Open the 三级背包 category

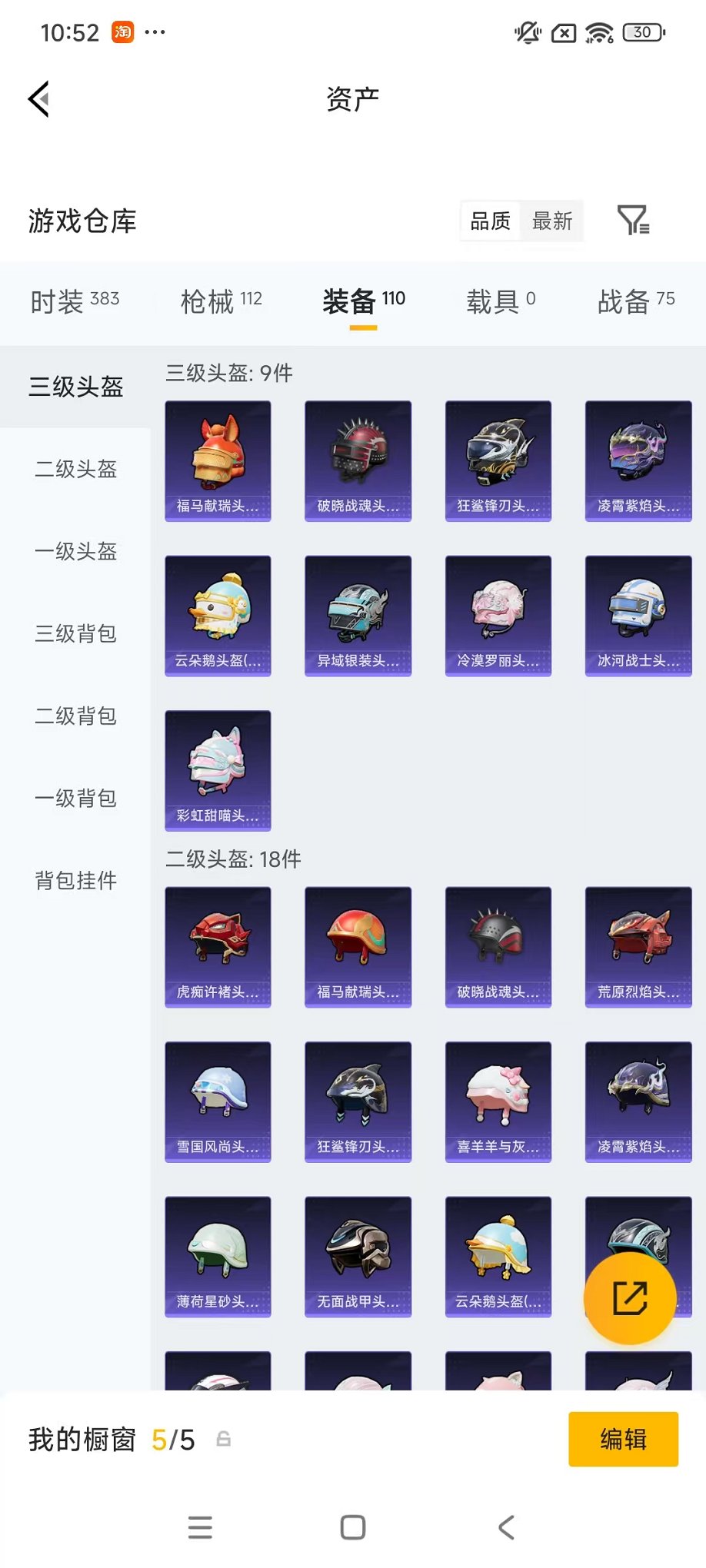click(74, 634)
